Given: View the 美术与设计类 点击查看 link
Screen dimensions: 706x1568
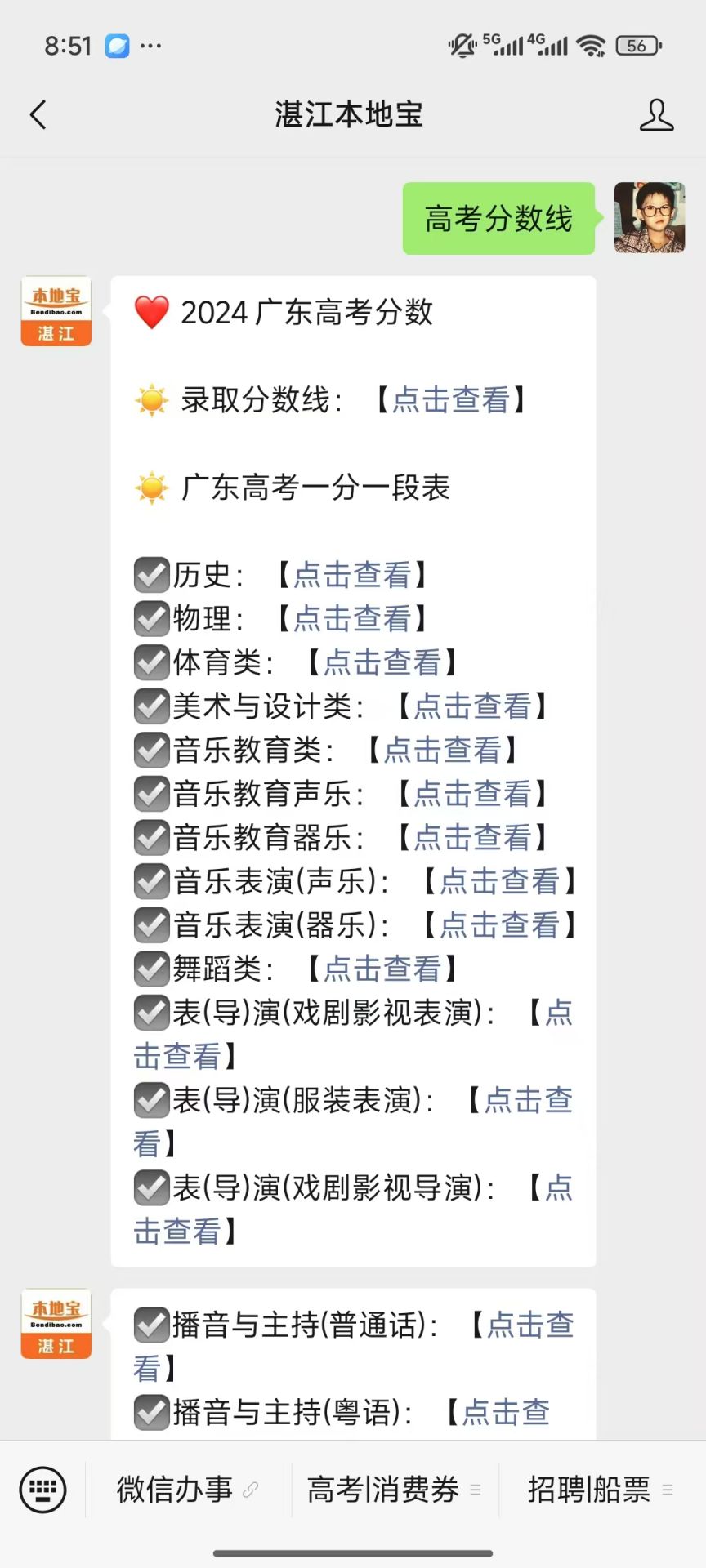Looking at the screenshot, I should 472,706.
